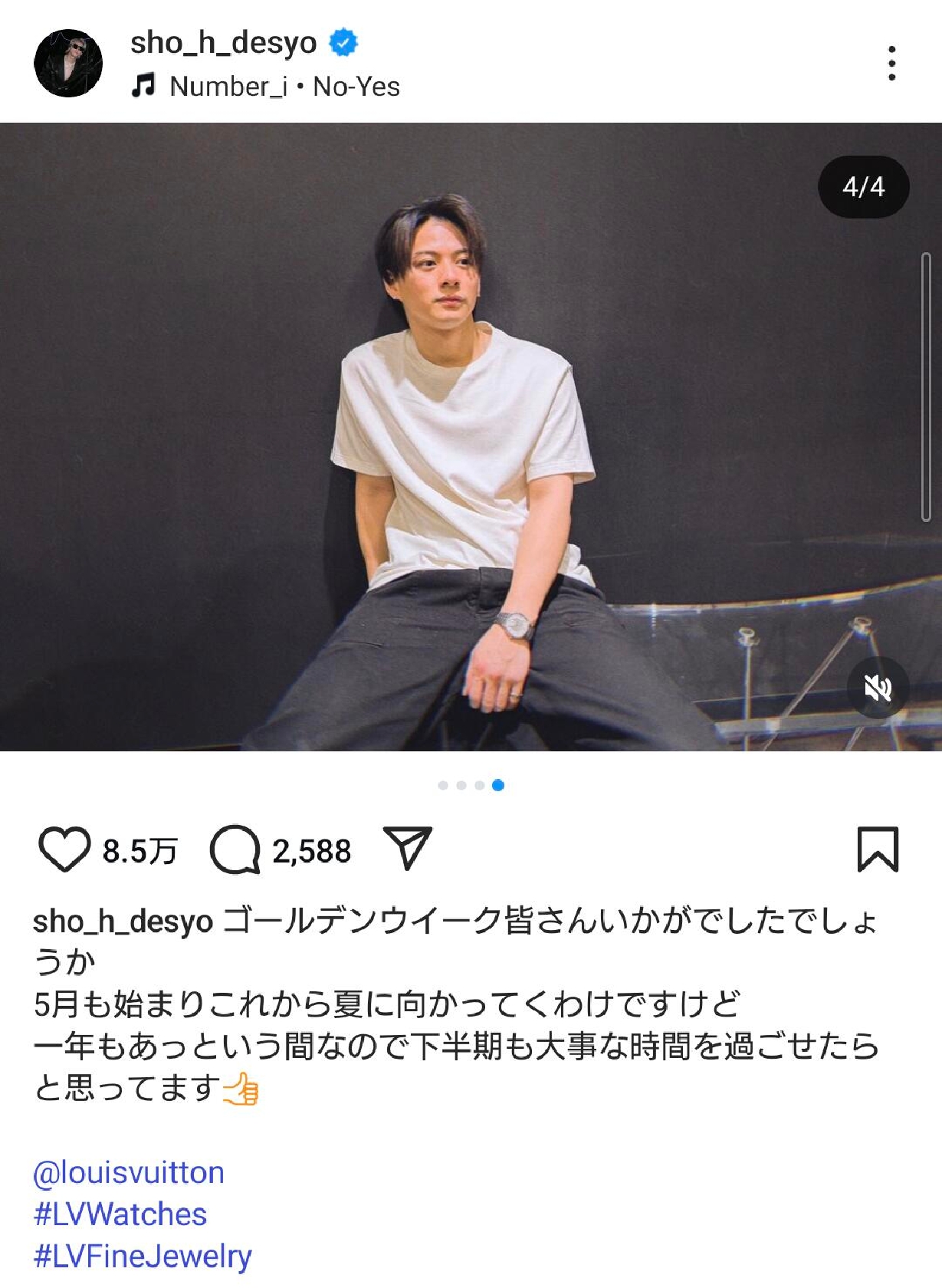Open the #LVWatches hashtag
The image size is (942, 1288).
[120, 1214]
